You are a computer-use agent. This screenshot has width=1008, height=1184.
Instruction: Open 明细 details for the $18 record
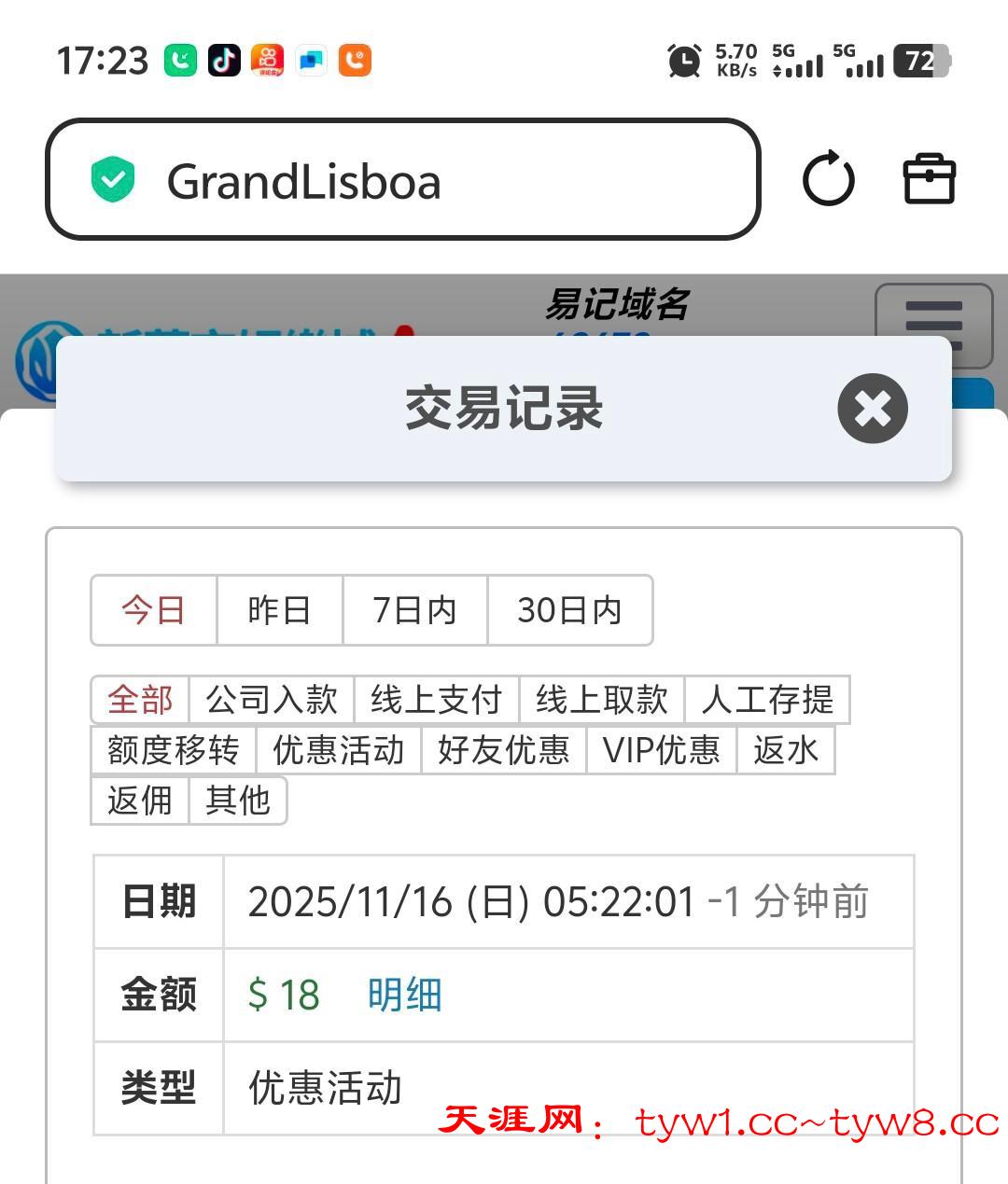[x=404, y=995]
